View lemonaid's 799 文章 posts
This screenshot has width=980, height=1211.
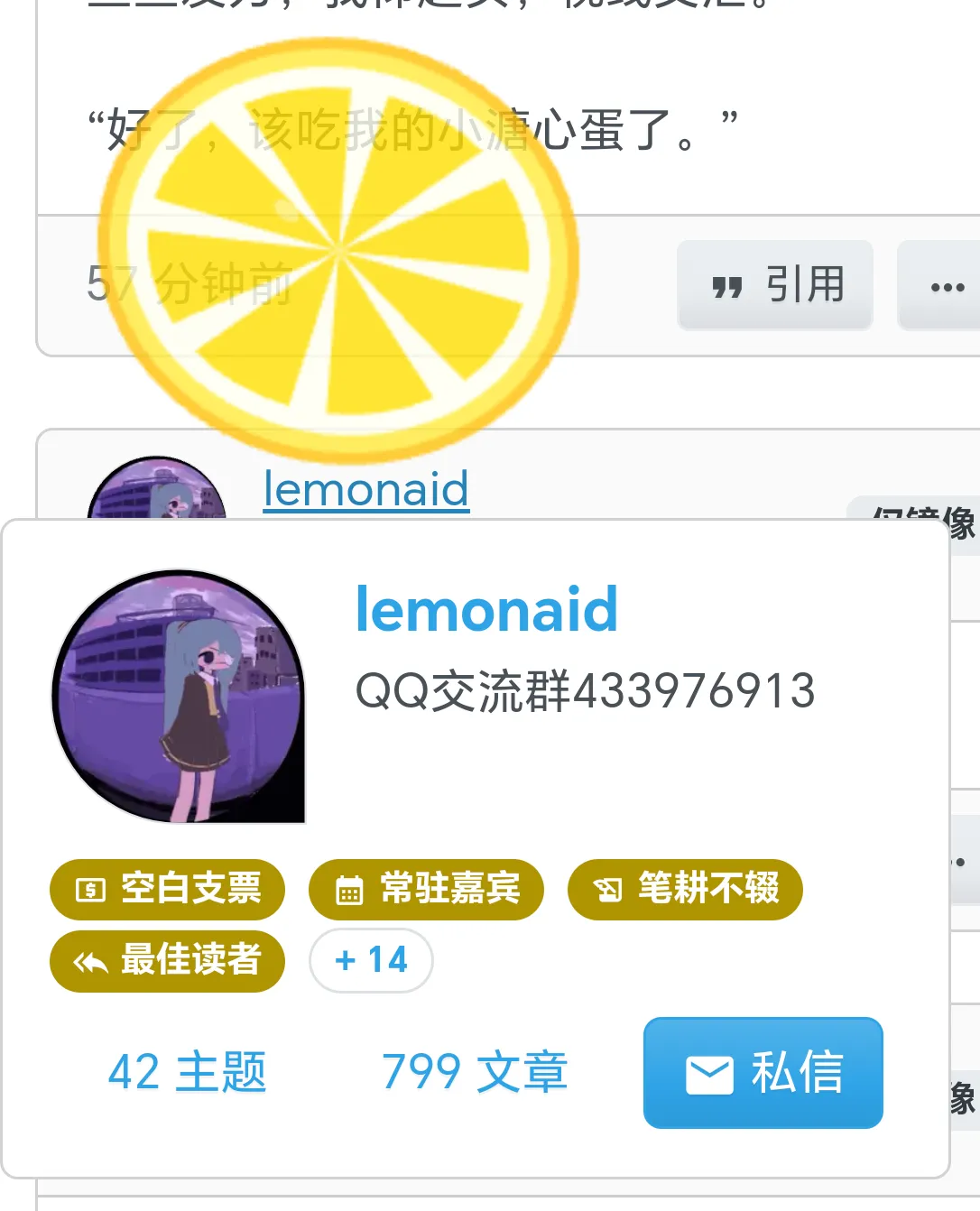[475, 1072]
